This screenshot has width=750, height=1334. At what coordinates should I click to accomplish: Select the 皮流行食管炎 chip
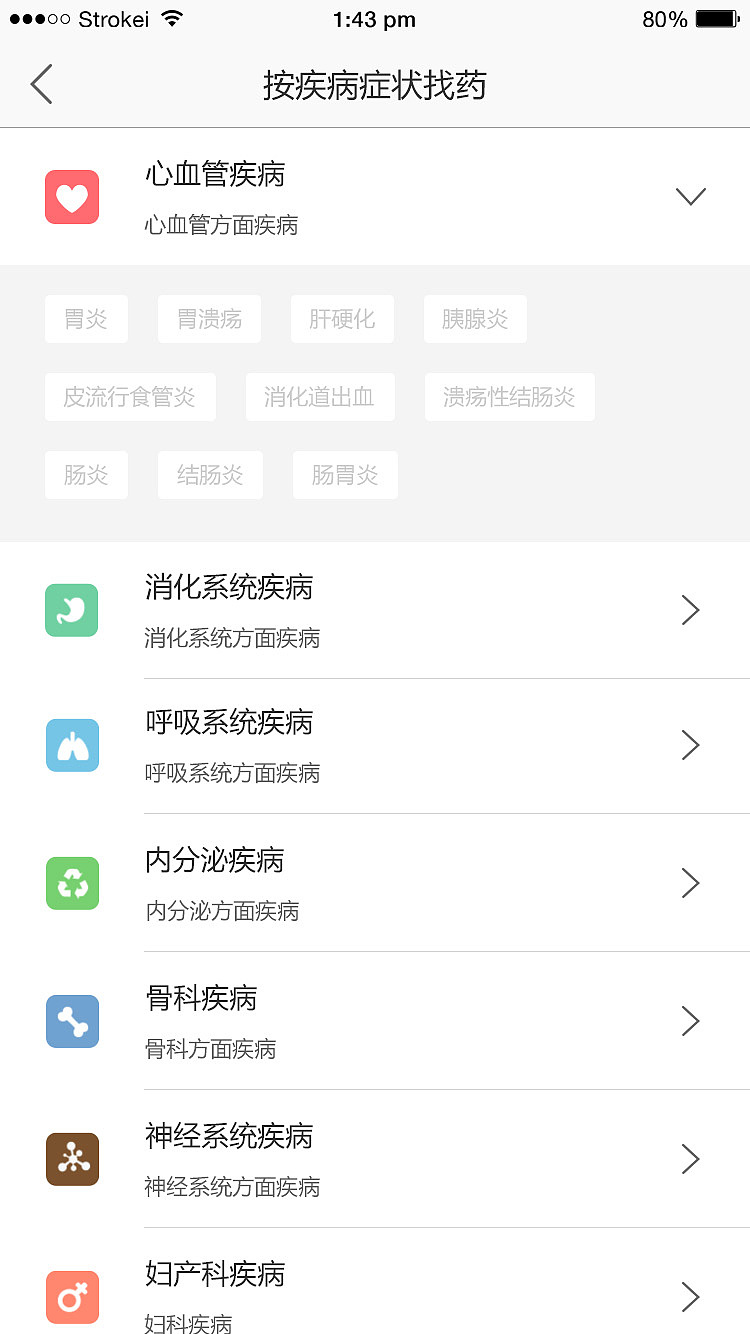click(x=130, y=397)
